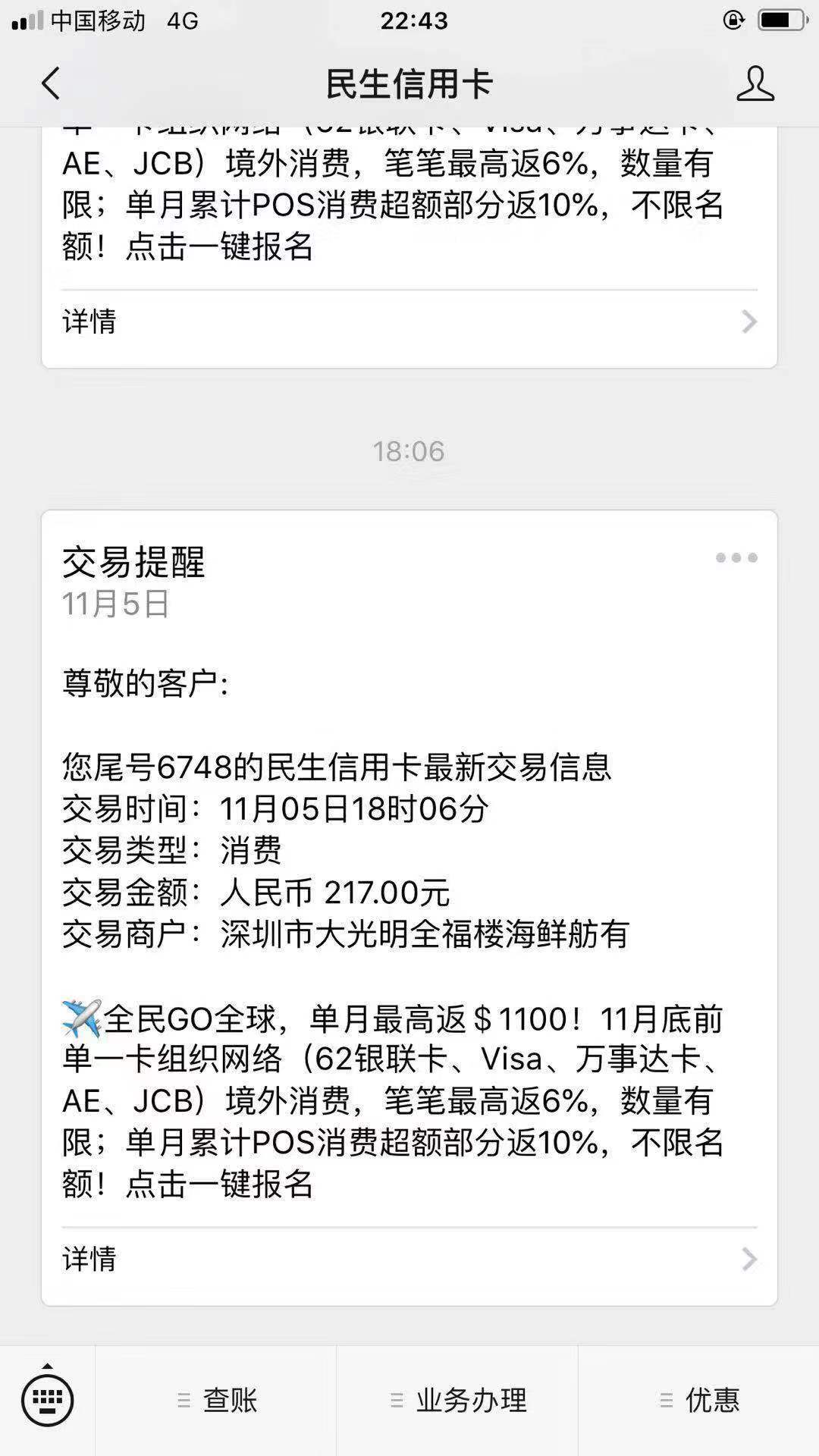Screen dimensions: 819x1456
Task: Switch to keyboard input mode
Action: point(47,1400)
